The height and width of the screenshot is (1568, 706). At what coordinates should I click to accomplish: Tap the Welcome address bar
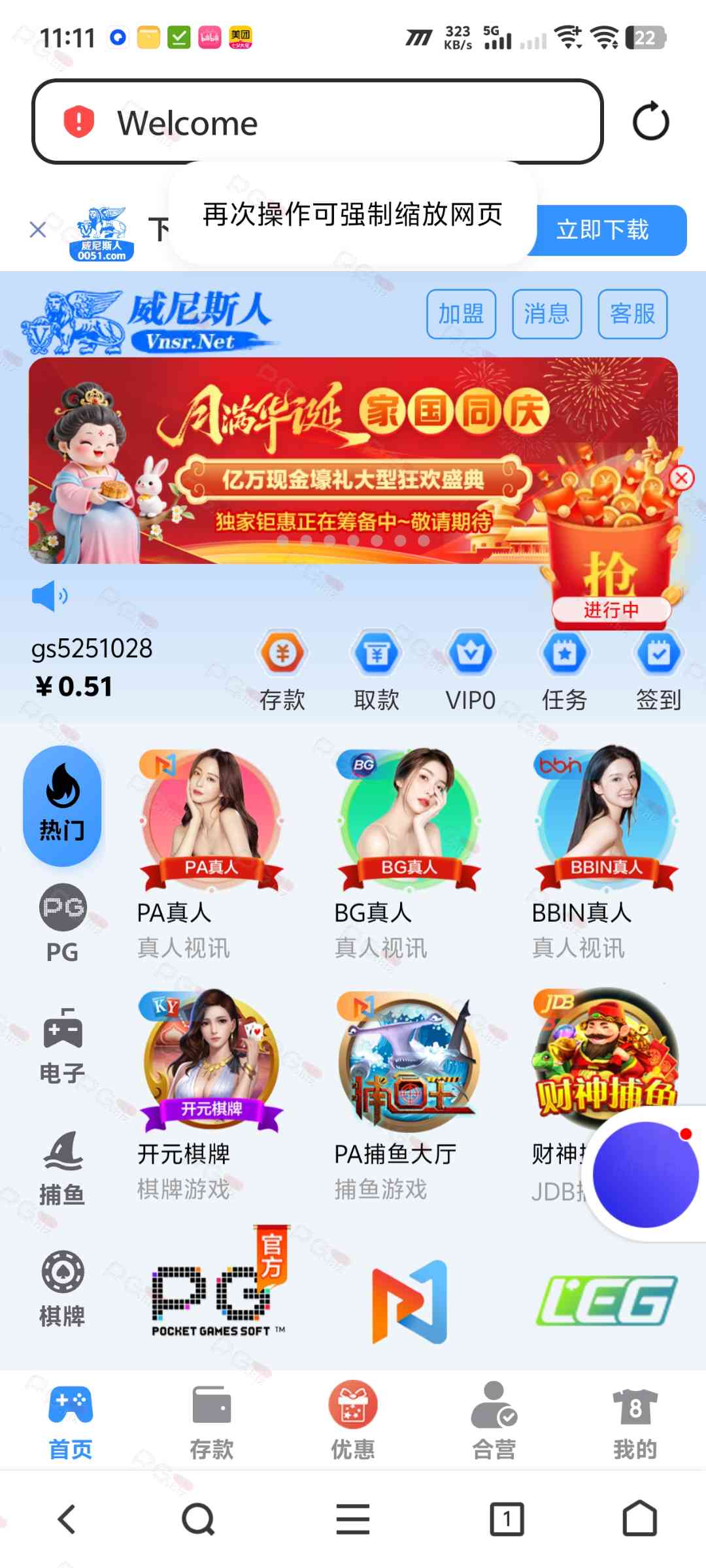coord(317,122)
